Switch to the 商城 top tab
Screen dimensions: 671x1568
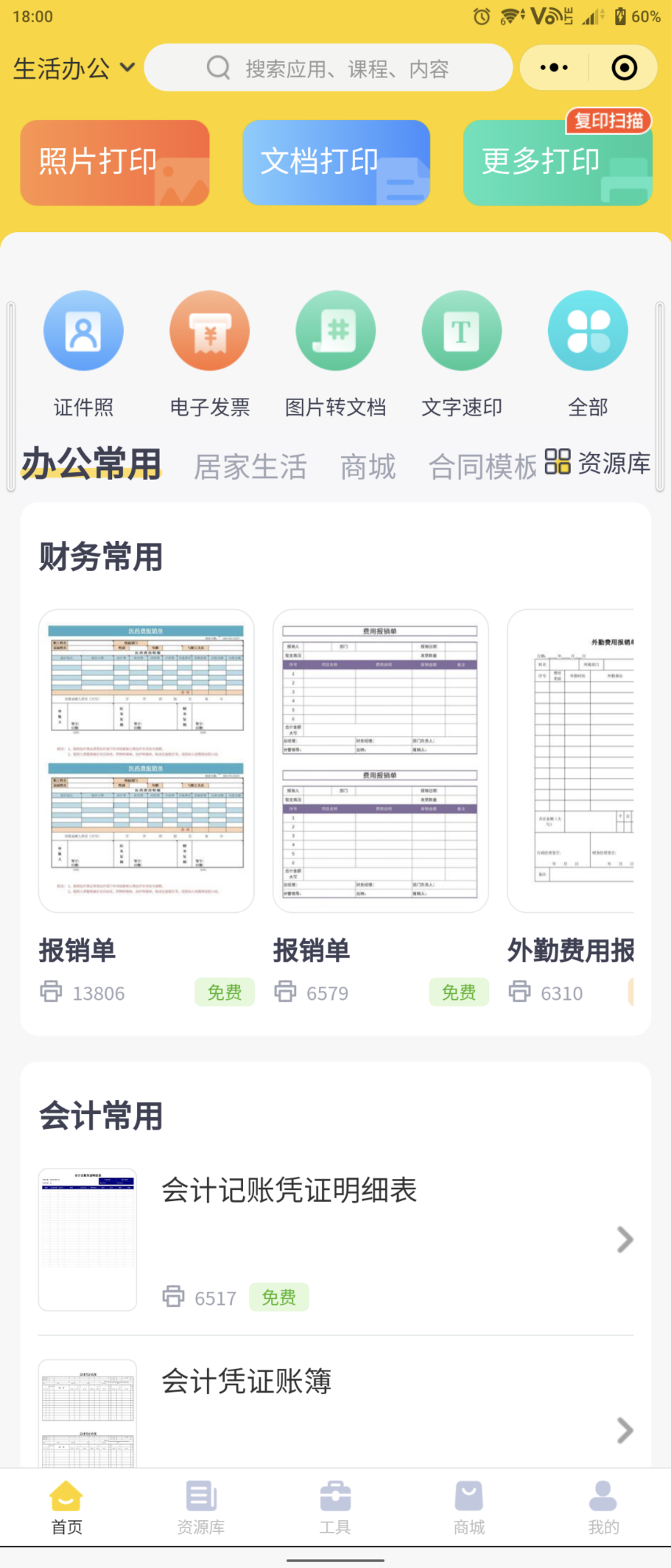[368, 466]
